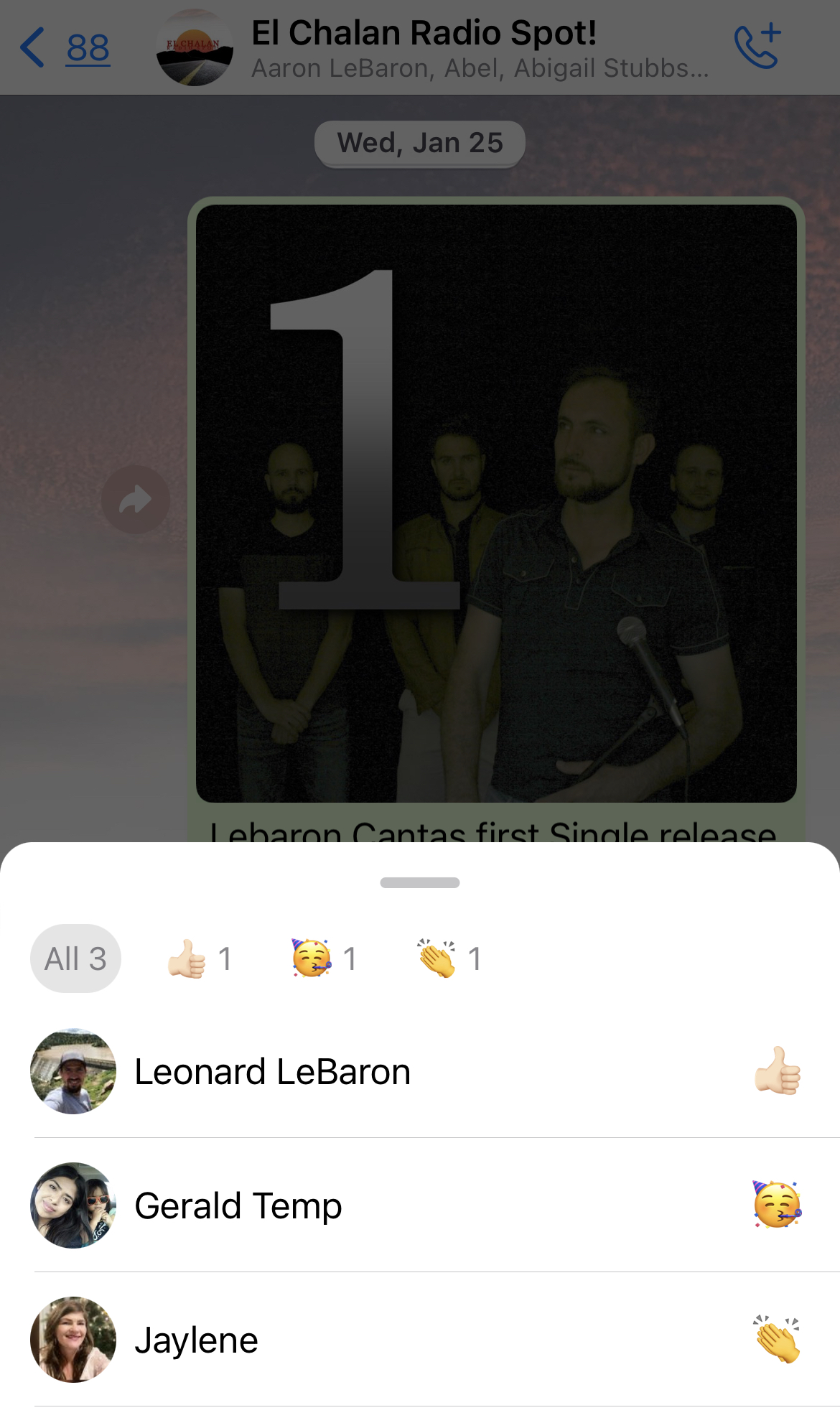The image size is (840, 1423).
Task: Filter by party face reactions
Action: [324, 958]
